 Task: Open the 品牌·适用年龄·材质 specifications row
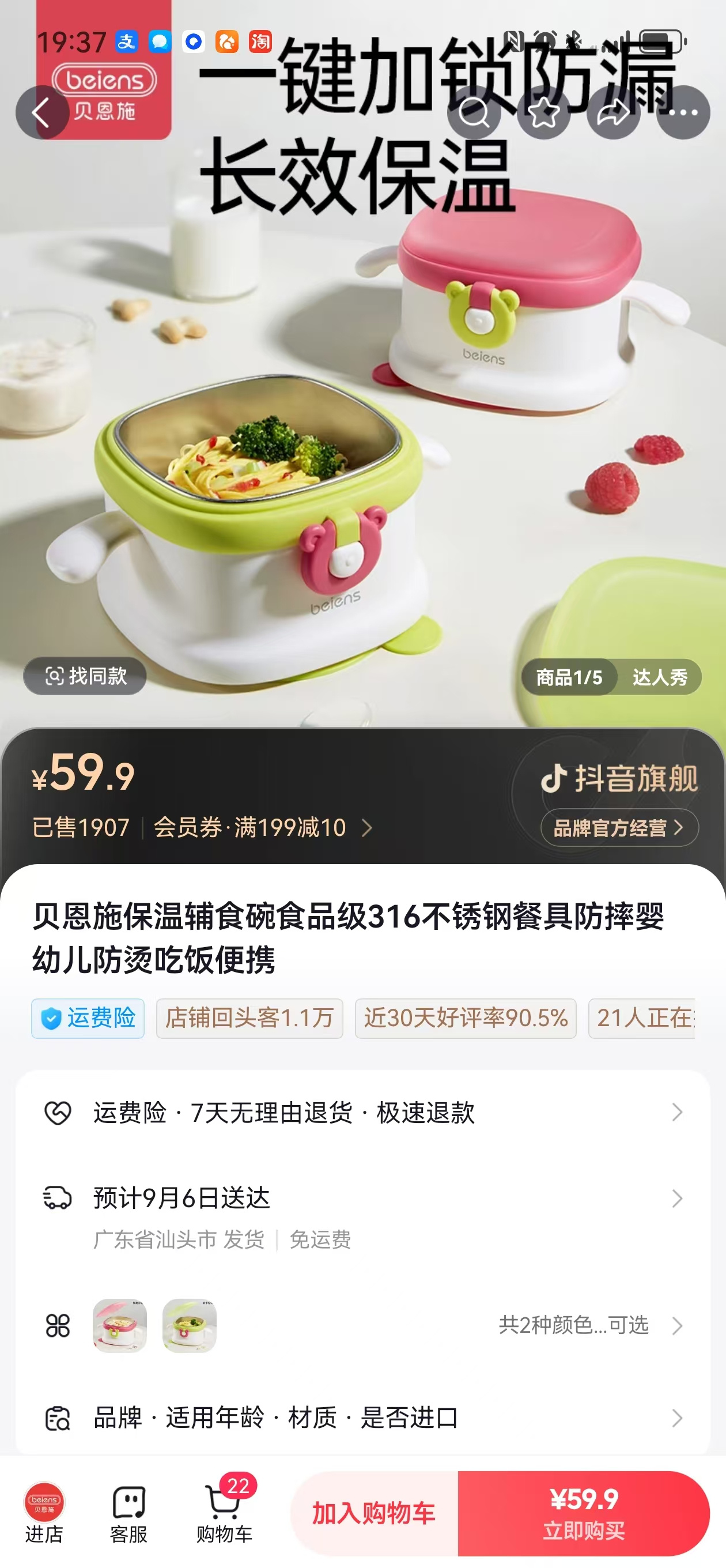[362, 1418]
